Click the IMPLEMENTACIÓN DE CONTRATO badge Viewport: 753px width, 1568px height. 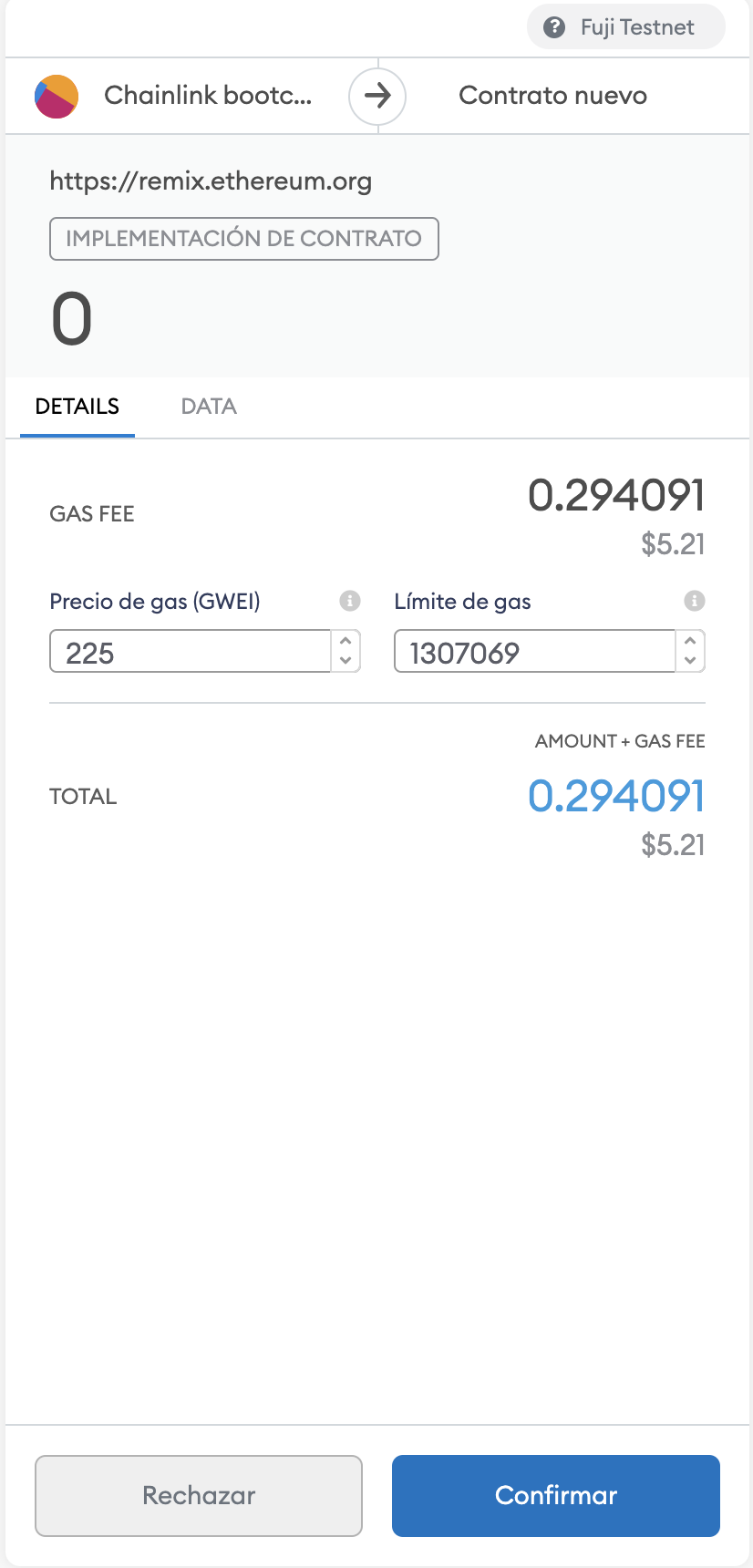(243, 238)
